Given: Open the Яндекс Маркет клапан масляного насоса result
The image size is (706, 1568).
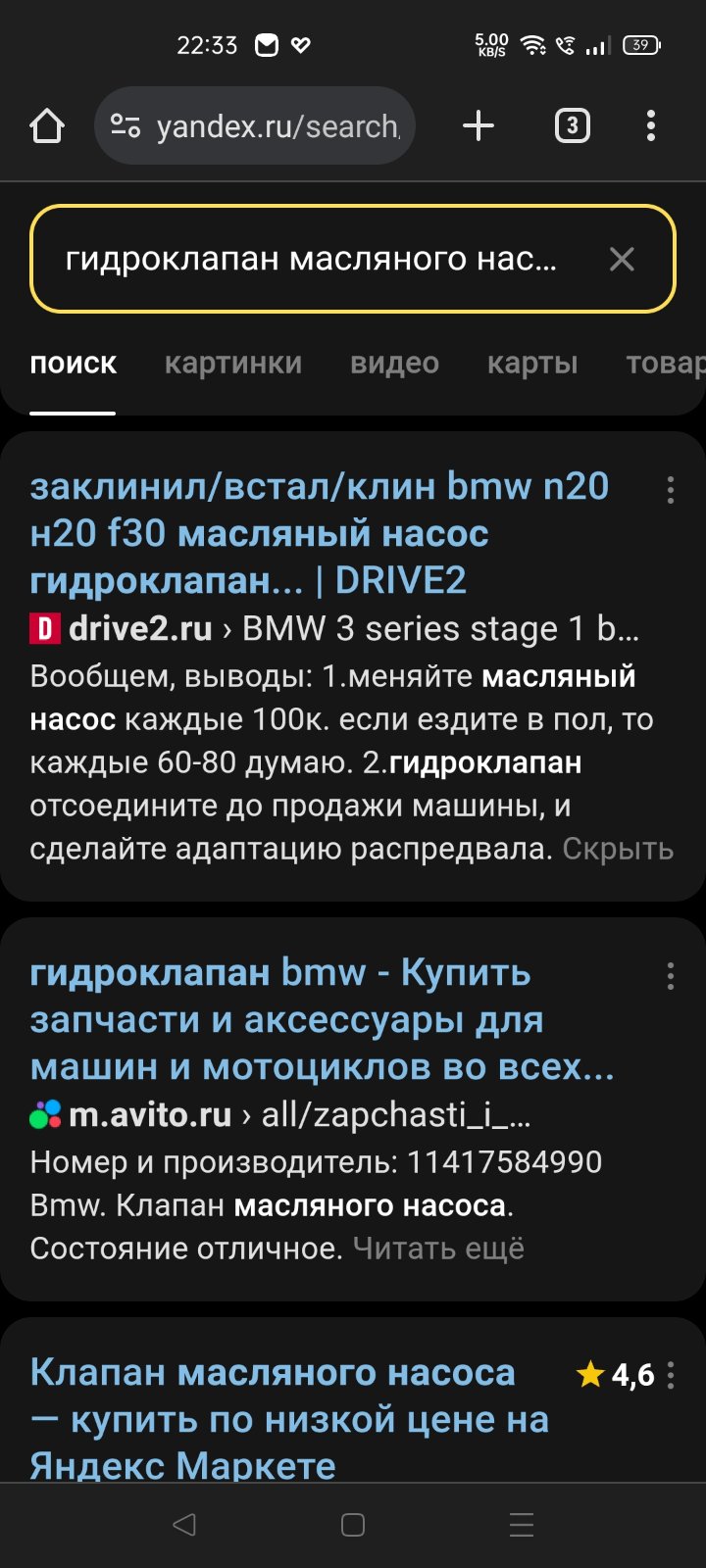Looking at the screenshot, I should 289,1418.
